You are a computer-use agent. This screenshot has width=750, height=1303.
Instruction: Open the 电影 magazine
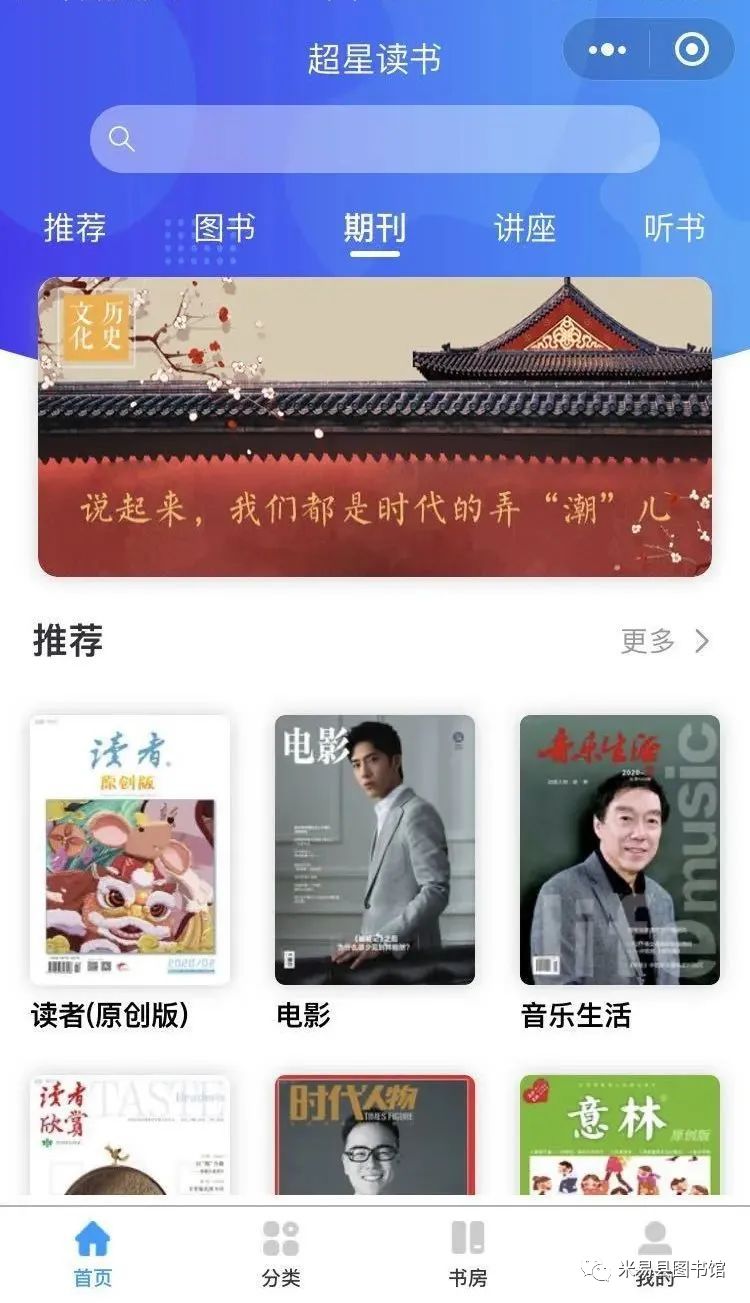tap(375, 850)
